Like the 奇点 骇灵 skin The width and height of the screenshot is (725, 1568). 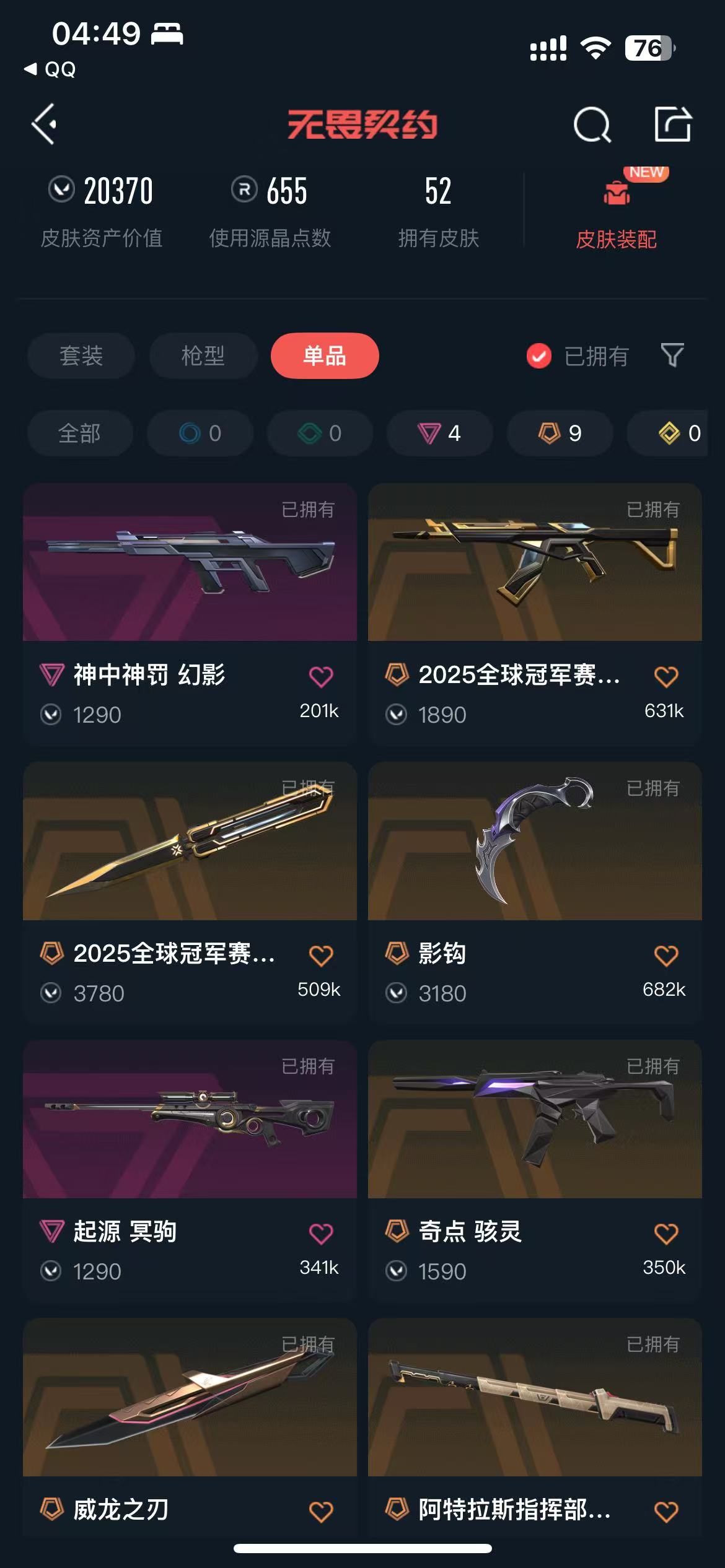pyautogui.click(x=666, y=1234)
